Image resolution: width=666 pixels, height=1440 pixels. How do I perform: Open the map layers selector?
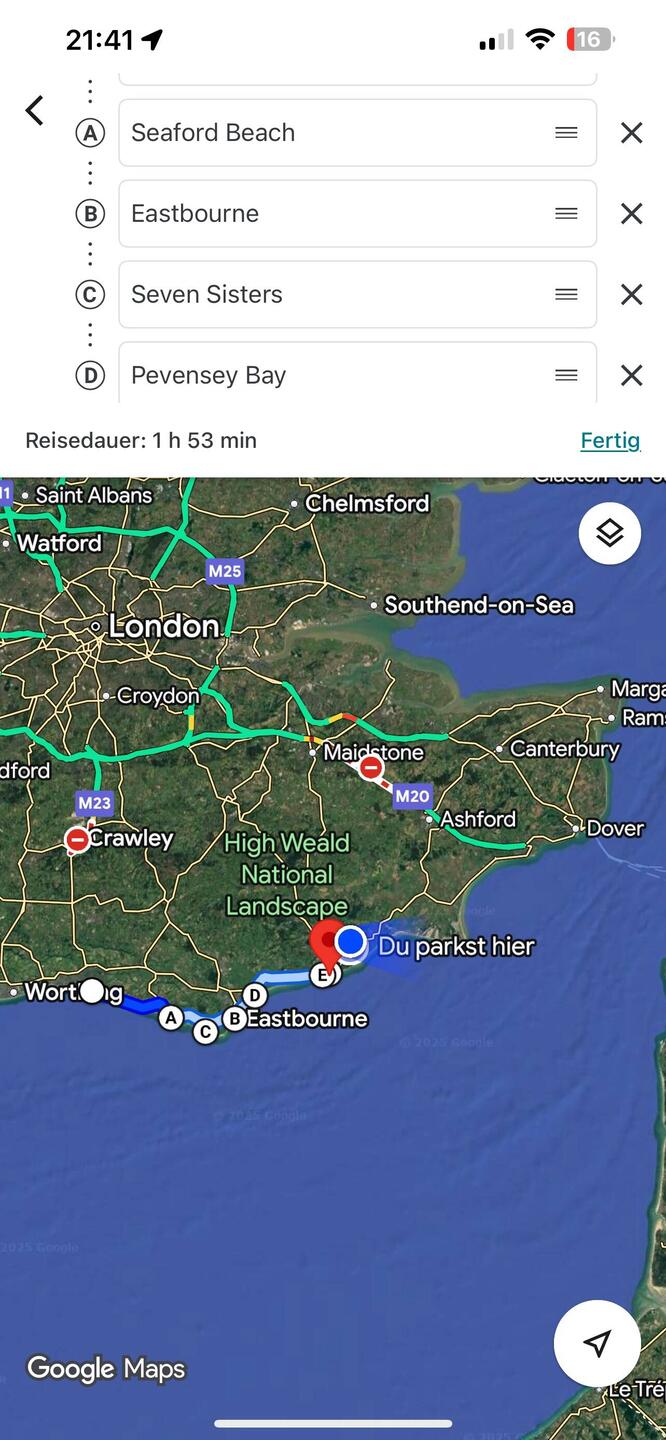click(609, 533)
